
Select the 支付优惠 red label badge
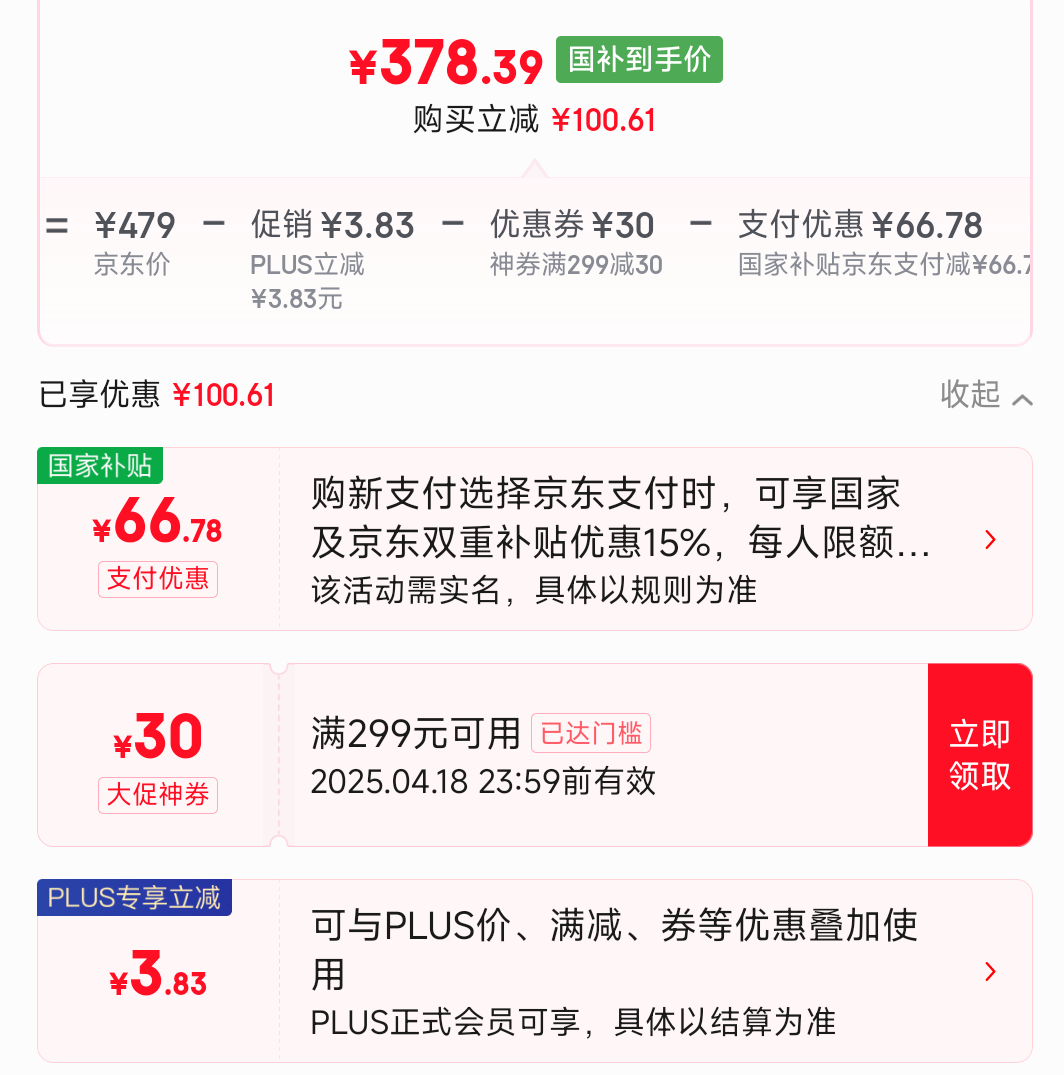[157, 580]
